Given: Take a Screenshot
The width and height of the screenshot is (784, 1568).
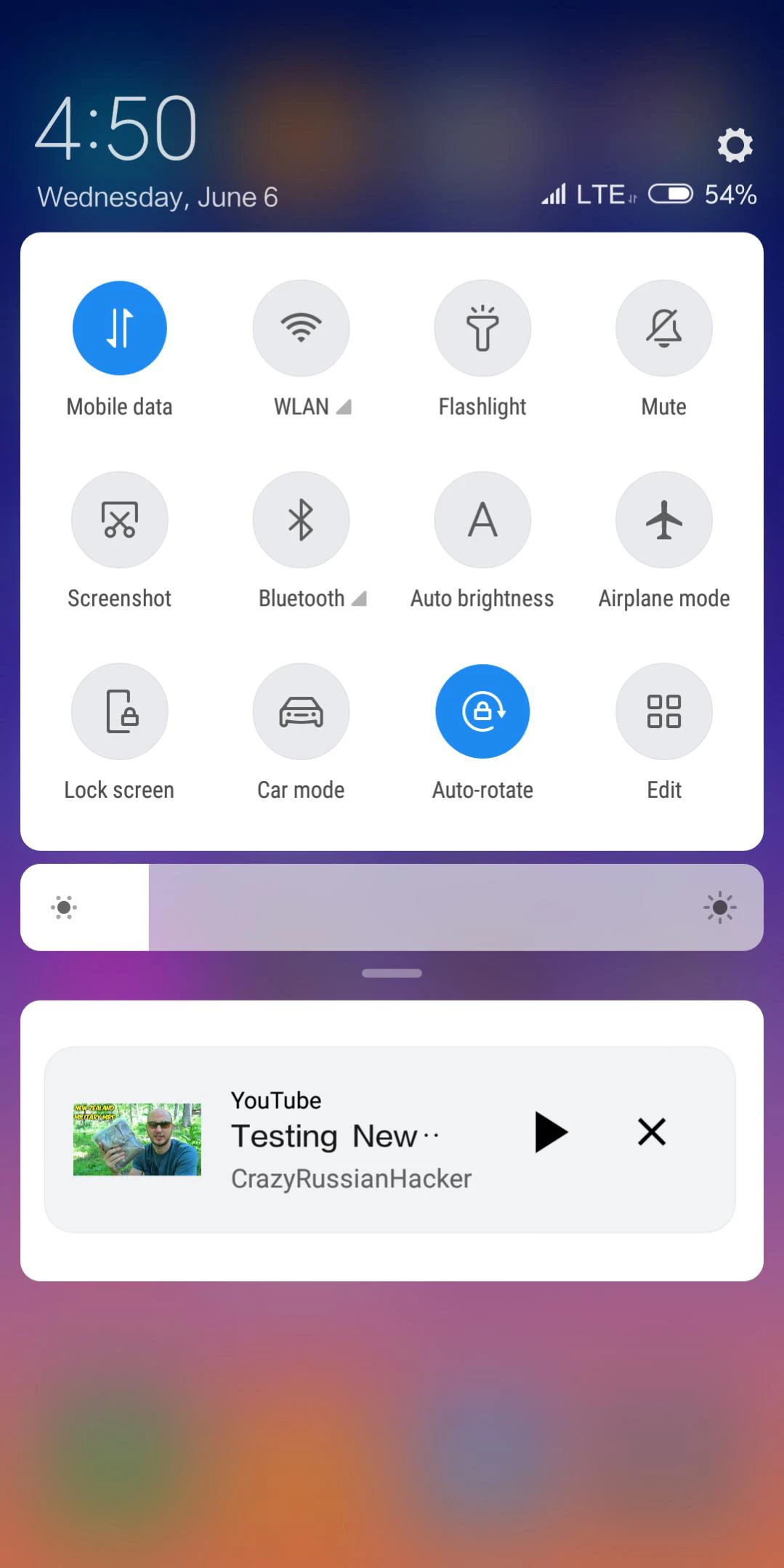Looking at the screenshot, I should point(120,520).
